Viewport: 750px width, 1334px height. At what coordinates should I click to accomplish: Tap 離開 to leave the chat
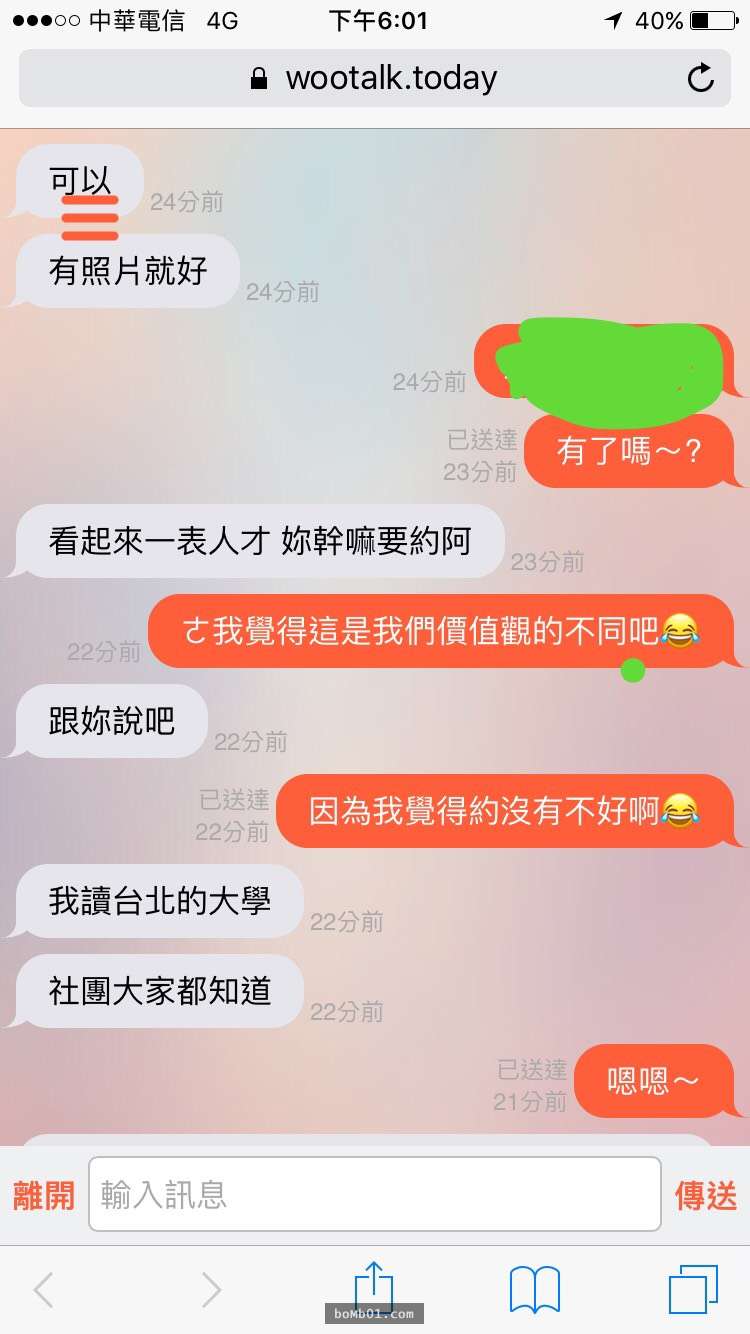coord(44,1195)
